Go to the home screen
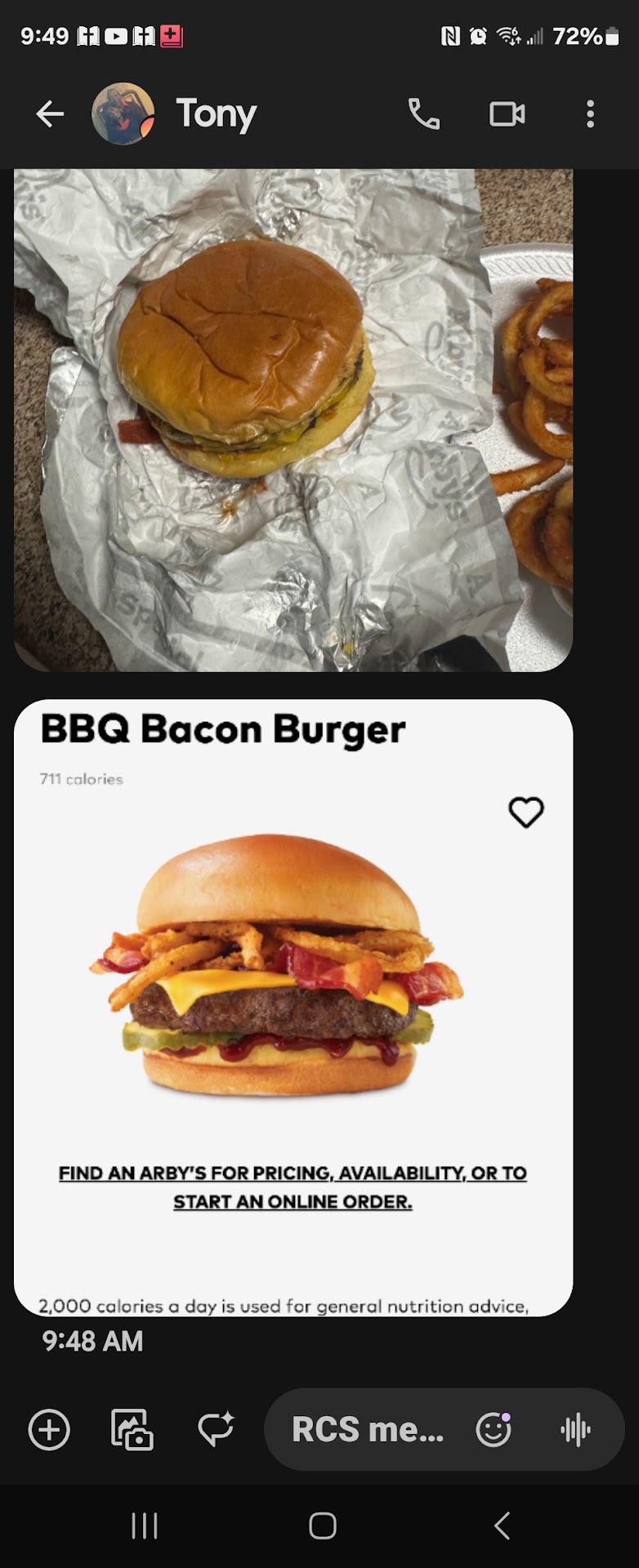The height and width of the screenshot is (1568, 639). 322,1526
